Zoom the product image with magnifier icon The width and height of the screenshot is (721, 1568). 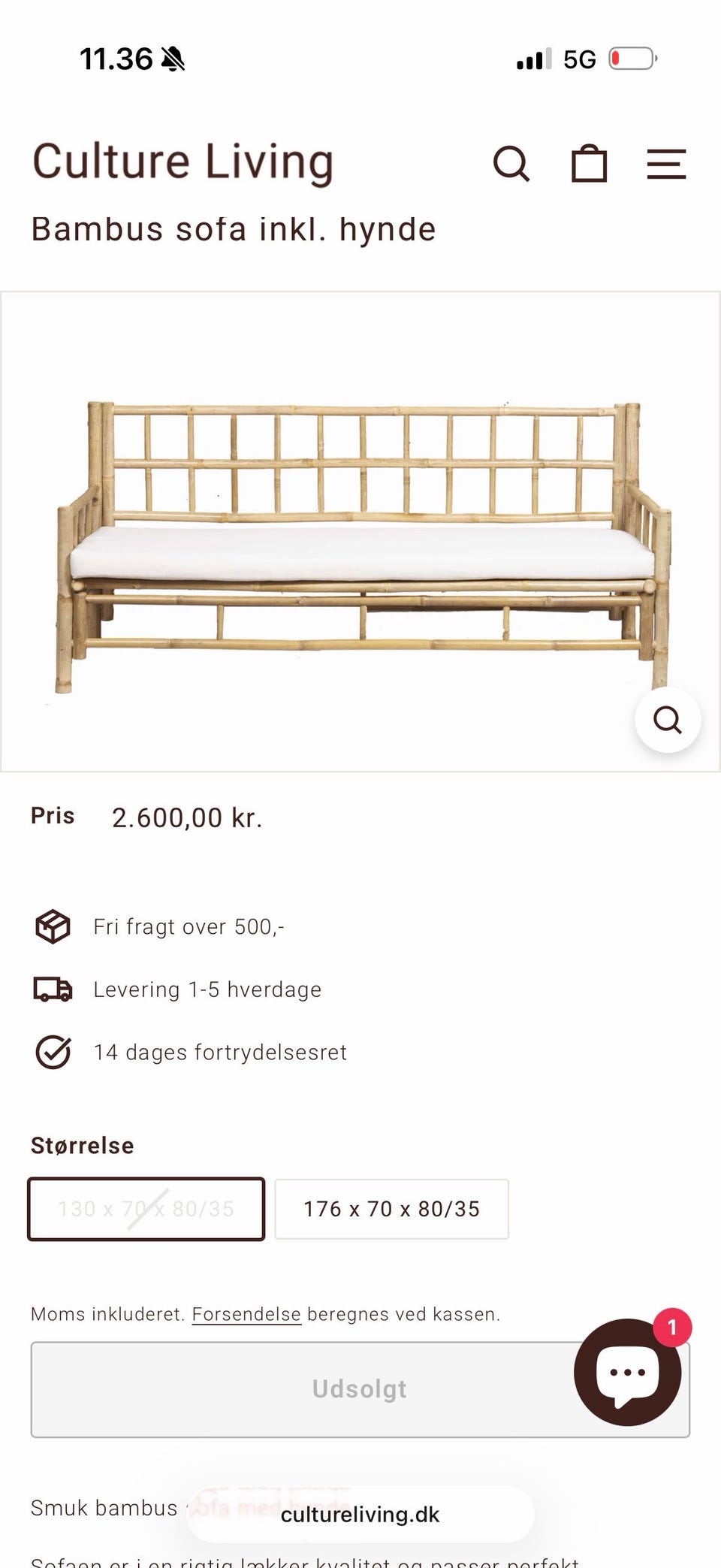coord(667,719)
